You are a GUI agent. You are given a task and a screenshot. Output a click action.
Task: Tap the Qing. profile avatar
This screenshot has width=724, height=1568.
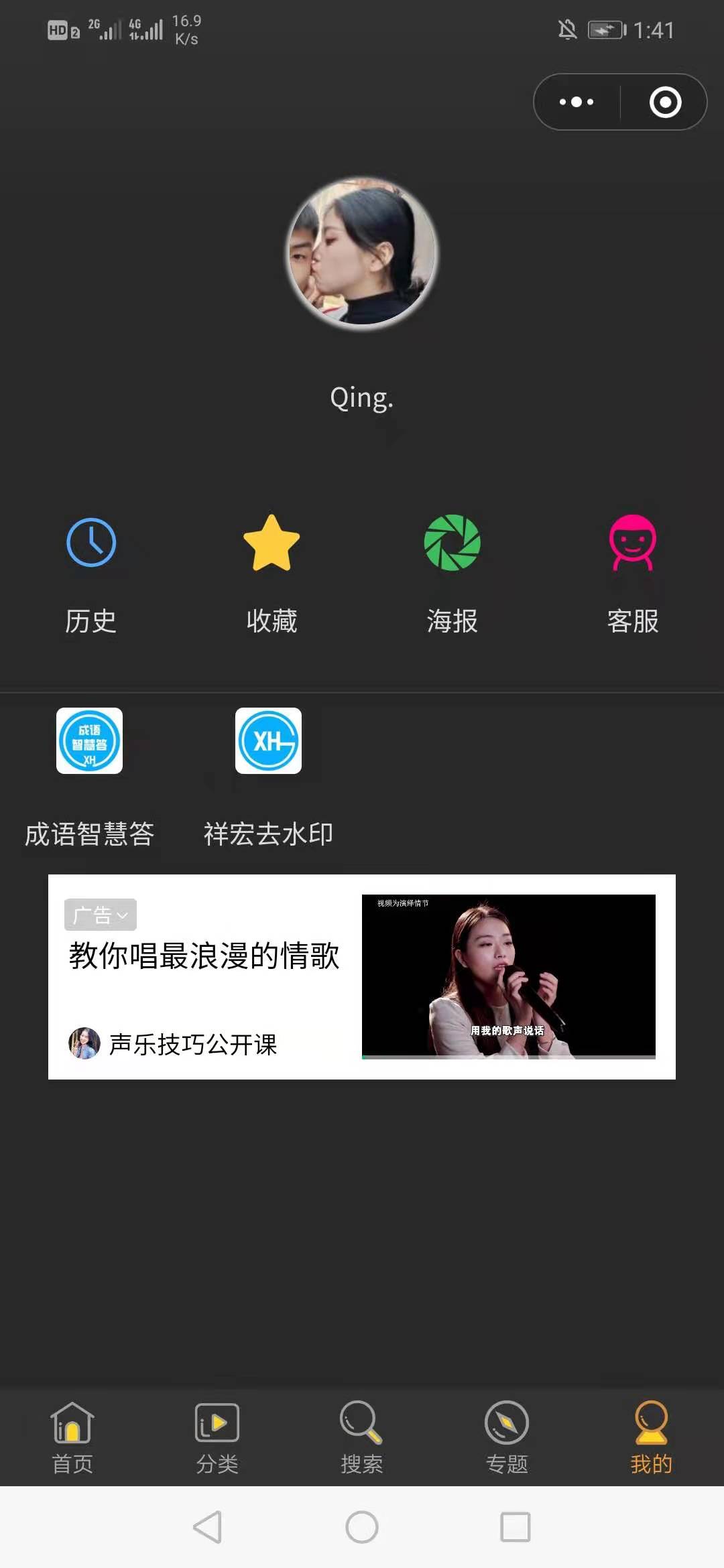pos(362,253)
